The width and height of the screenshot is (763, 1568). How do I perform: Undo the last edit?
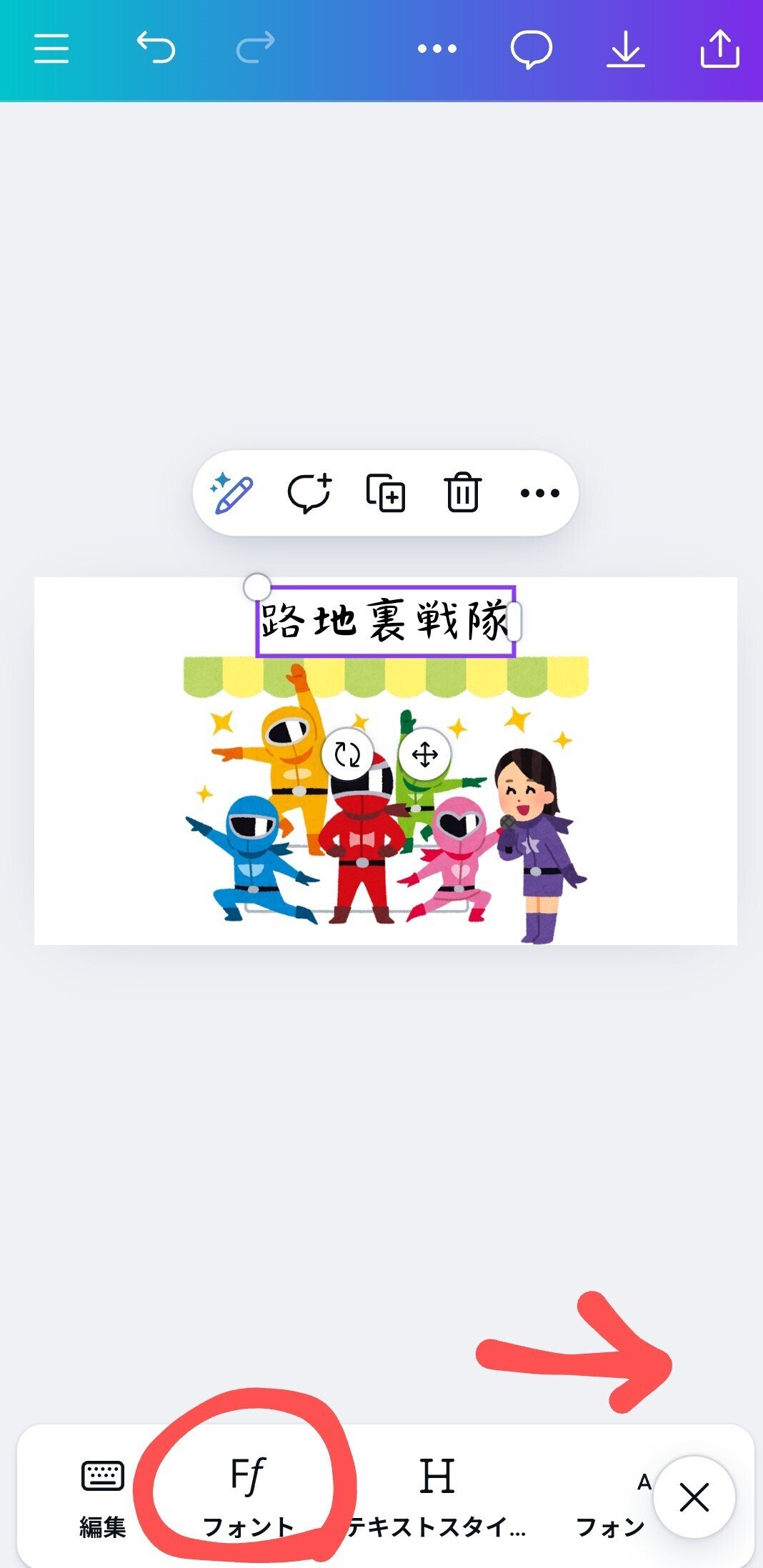click(x=156, y=48)
